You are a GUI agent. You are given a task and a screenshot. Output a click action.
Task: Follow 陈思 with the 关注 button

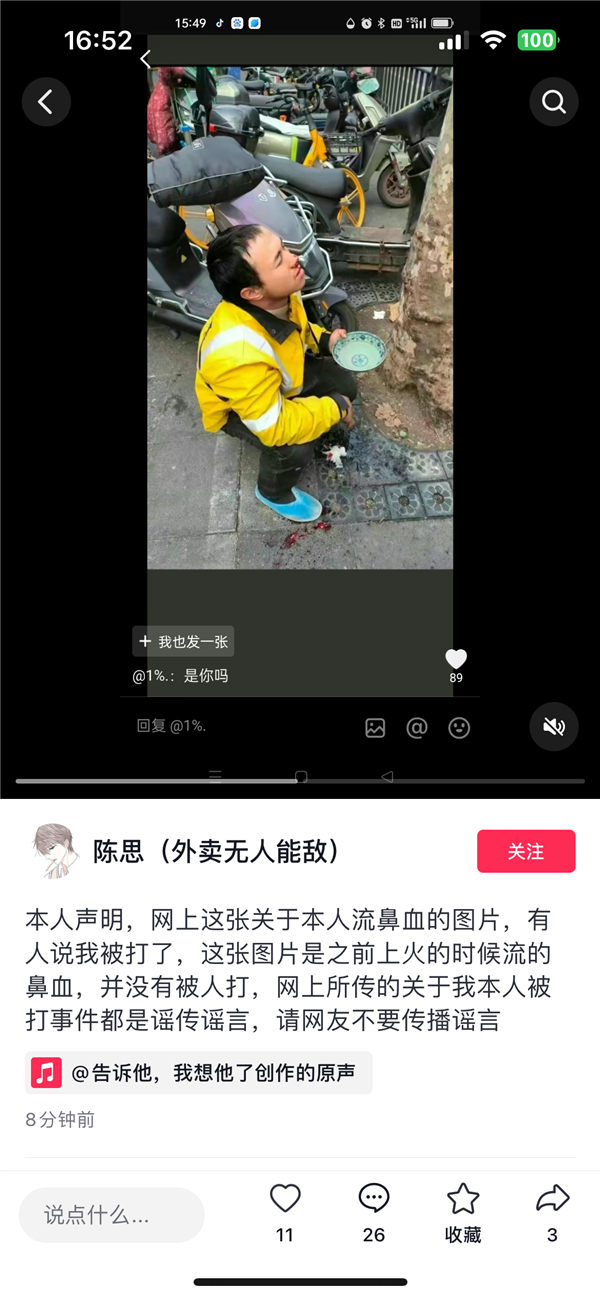click(526, 851)
